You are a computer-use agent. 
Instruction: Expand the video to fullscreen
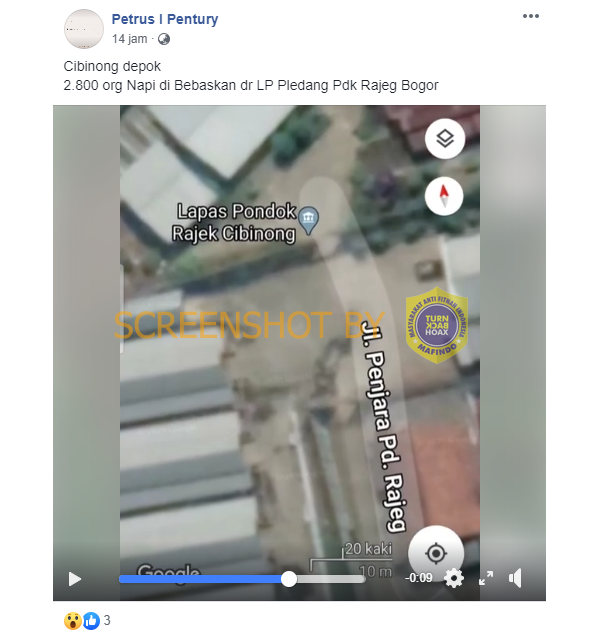tap(486, 578)
